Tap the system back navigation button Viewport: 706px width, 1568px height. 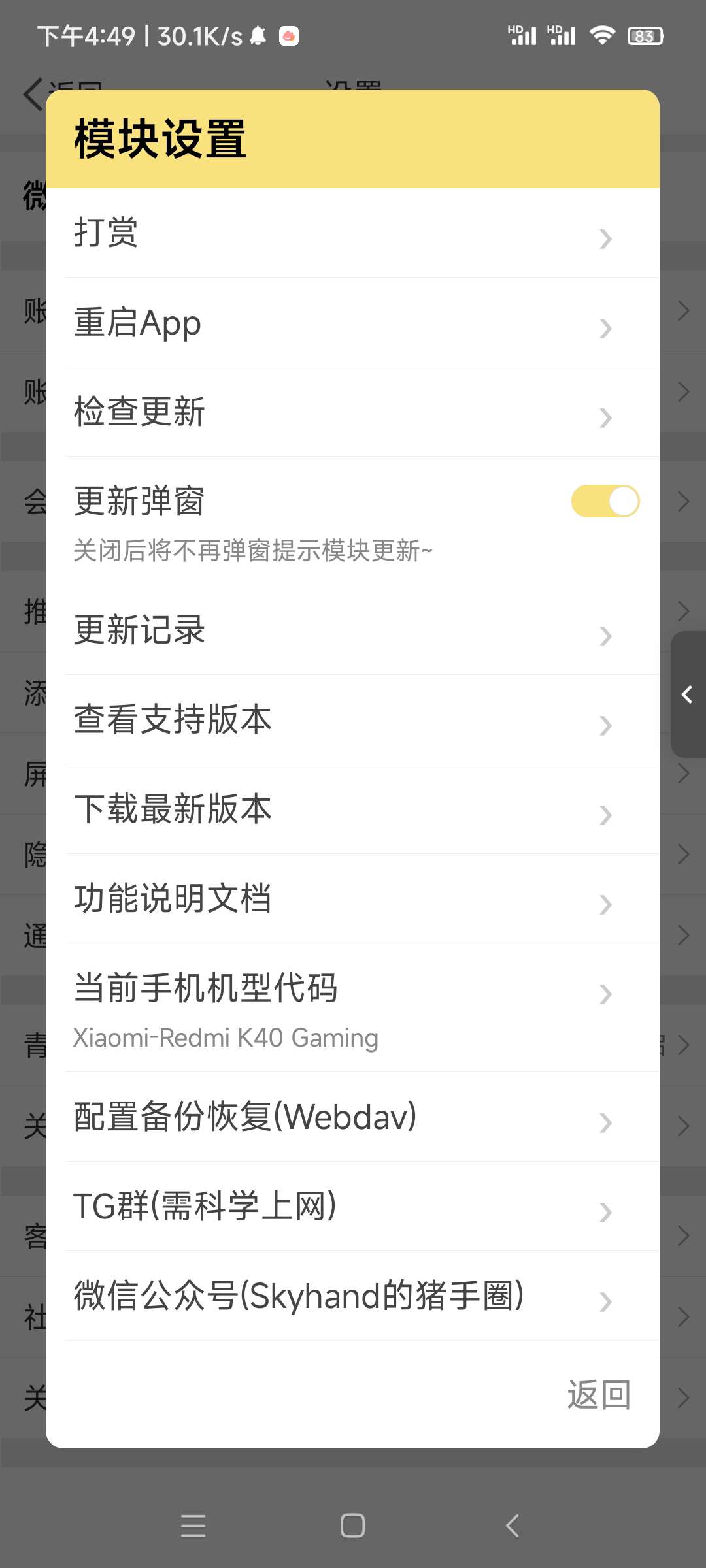point(513,1526)
